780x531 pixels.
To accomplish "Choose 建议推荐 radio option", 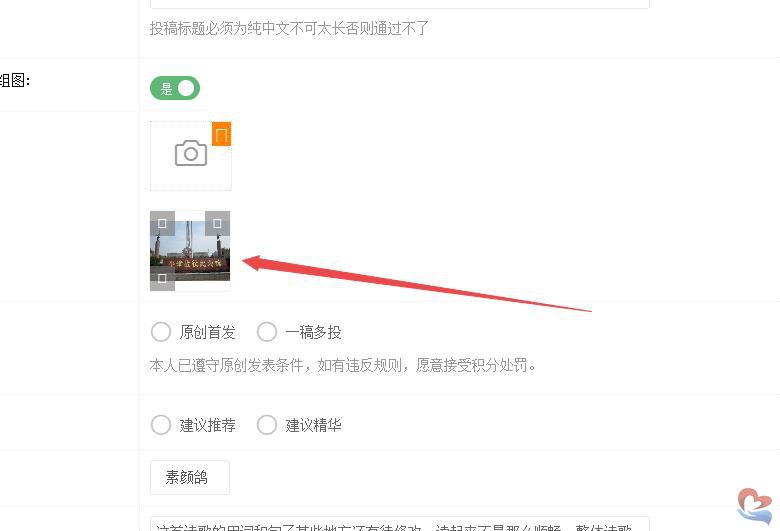I will click(x=161, y=425).
